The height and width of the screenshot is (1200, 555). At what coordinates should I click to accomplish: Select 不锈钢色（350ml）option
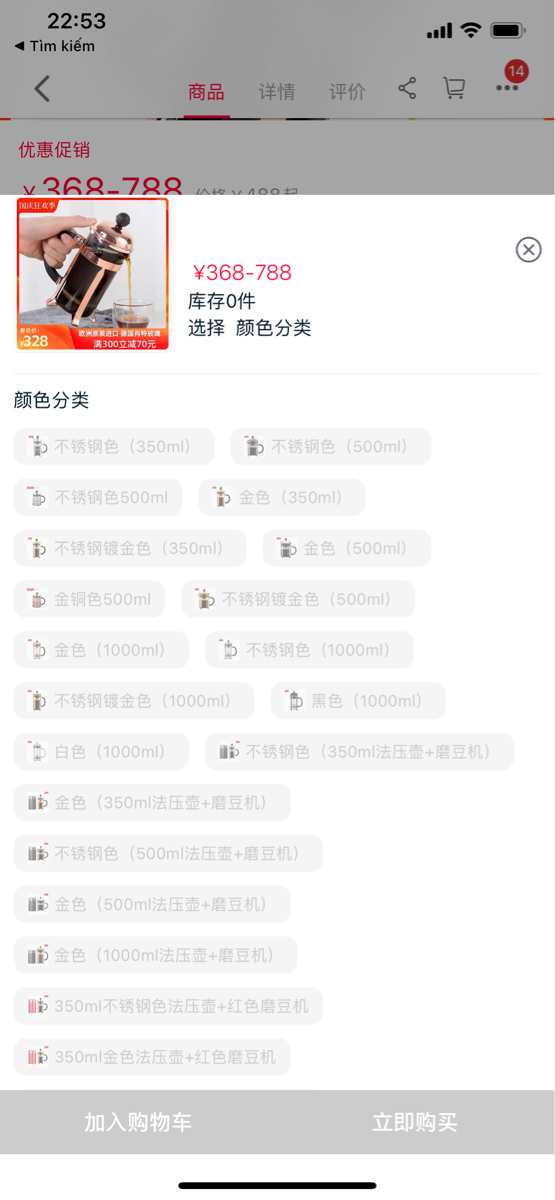114,446
